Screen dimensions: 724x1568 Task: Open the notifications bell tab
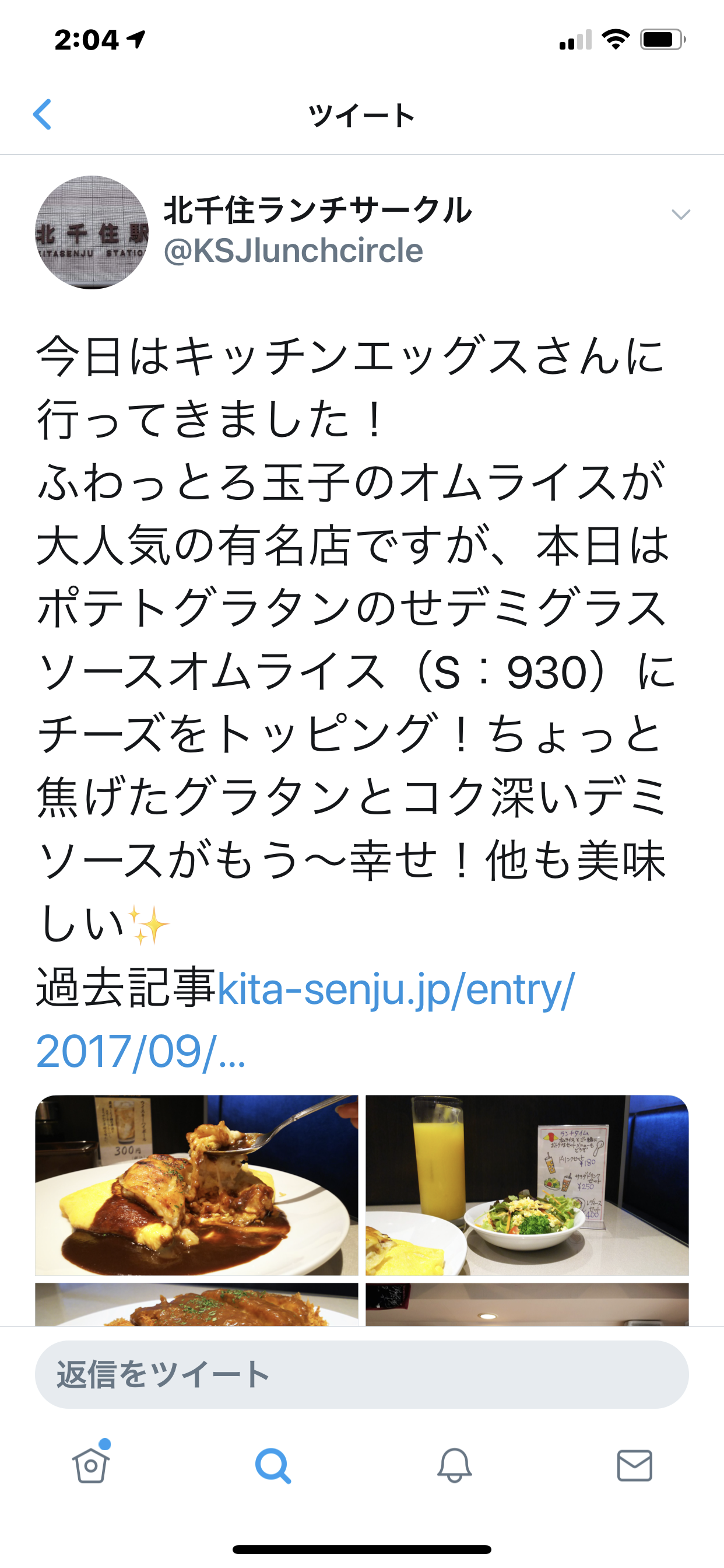click(x=454, y=1466)
